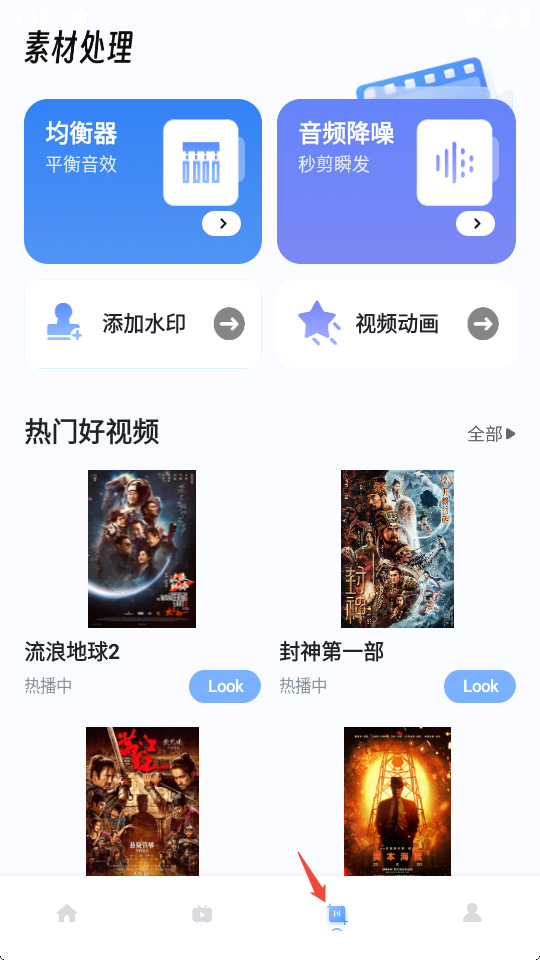The image size is (540, 960).
Task: Switch to the profile tab
Action: click(472, 913)
